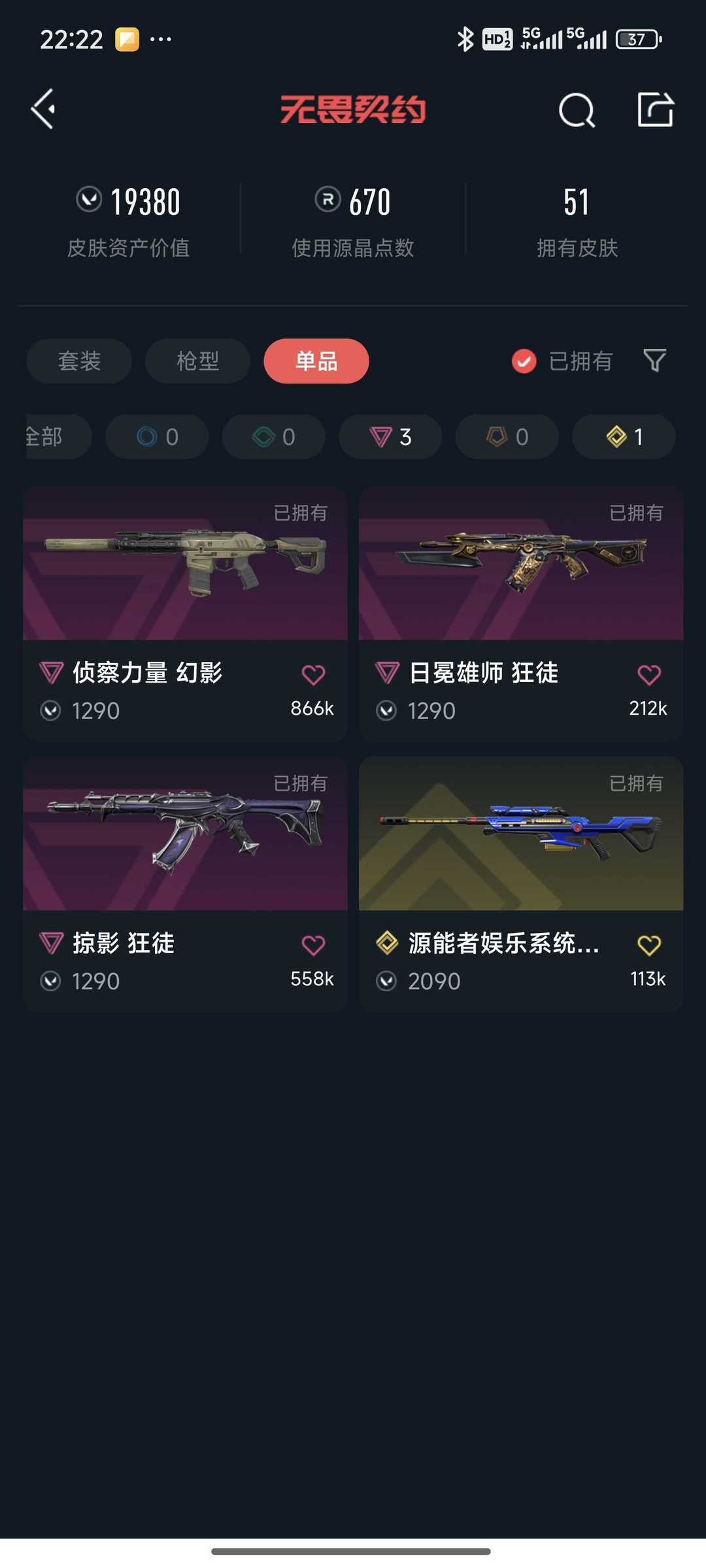Toggle the 已拥有 checkbox filter

coord(562,361)
